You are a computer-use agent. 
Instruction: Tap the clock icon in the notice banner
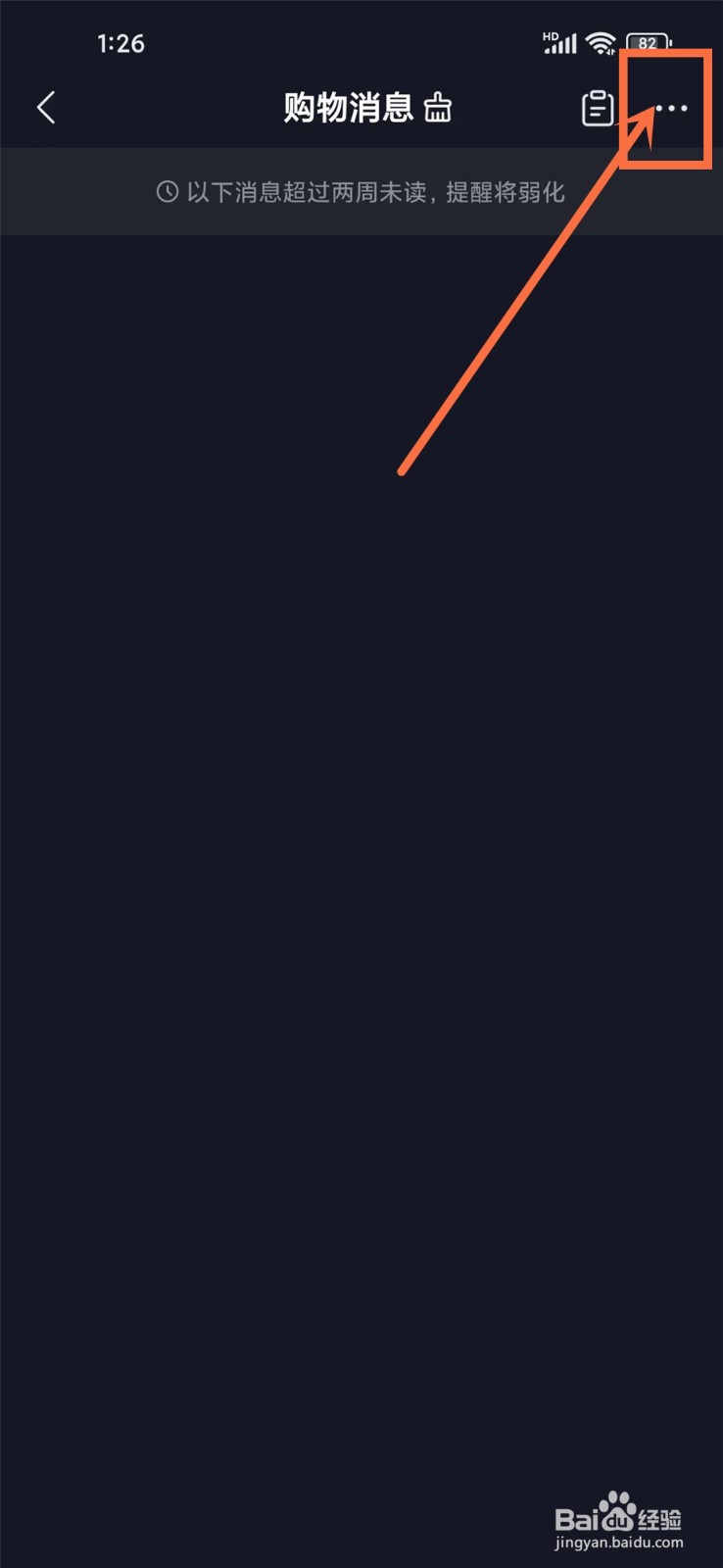(x=166, y=192)
